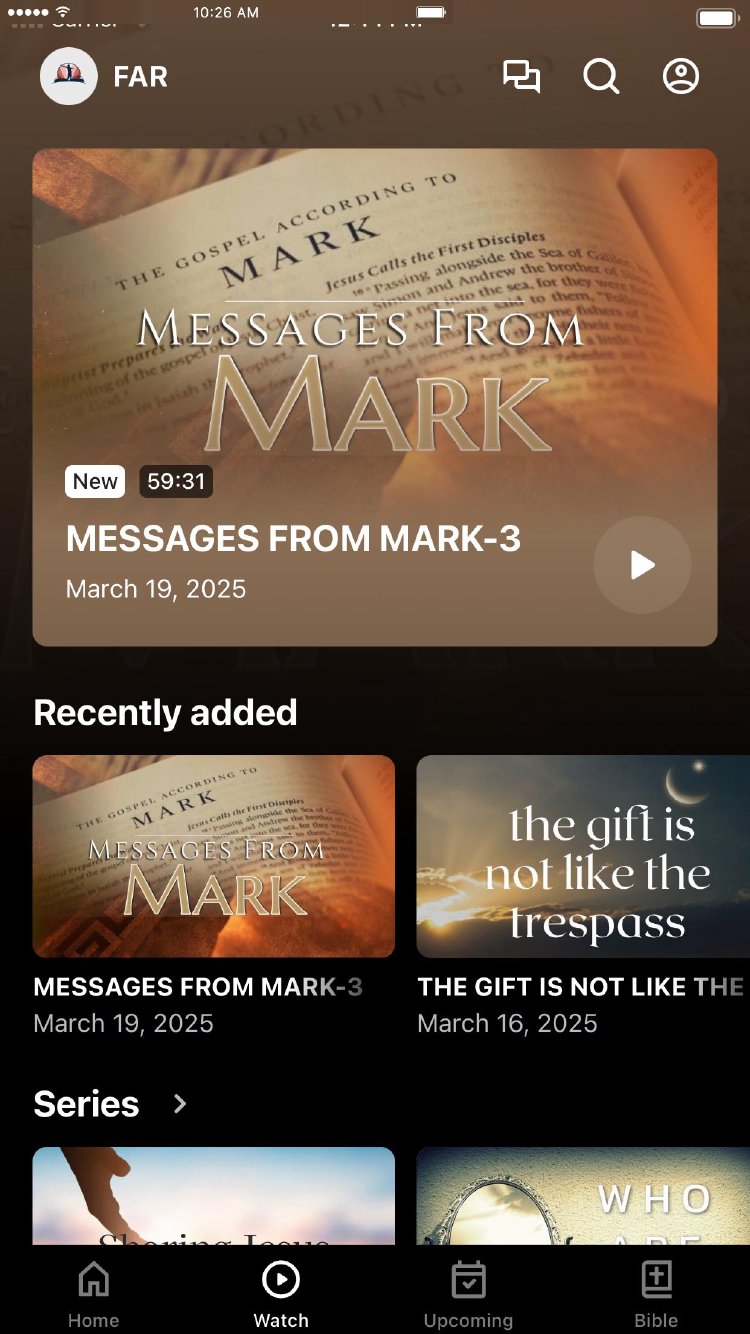Open the chat messages icon
The image size is (750, 1334).
521,77
